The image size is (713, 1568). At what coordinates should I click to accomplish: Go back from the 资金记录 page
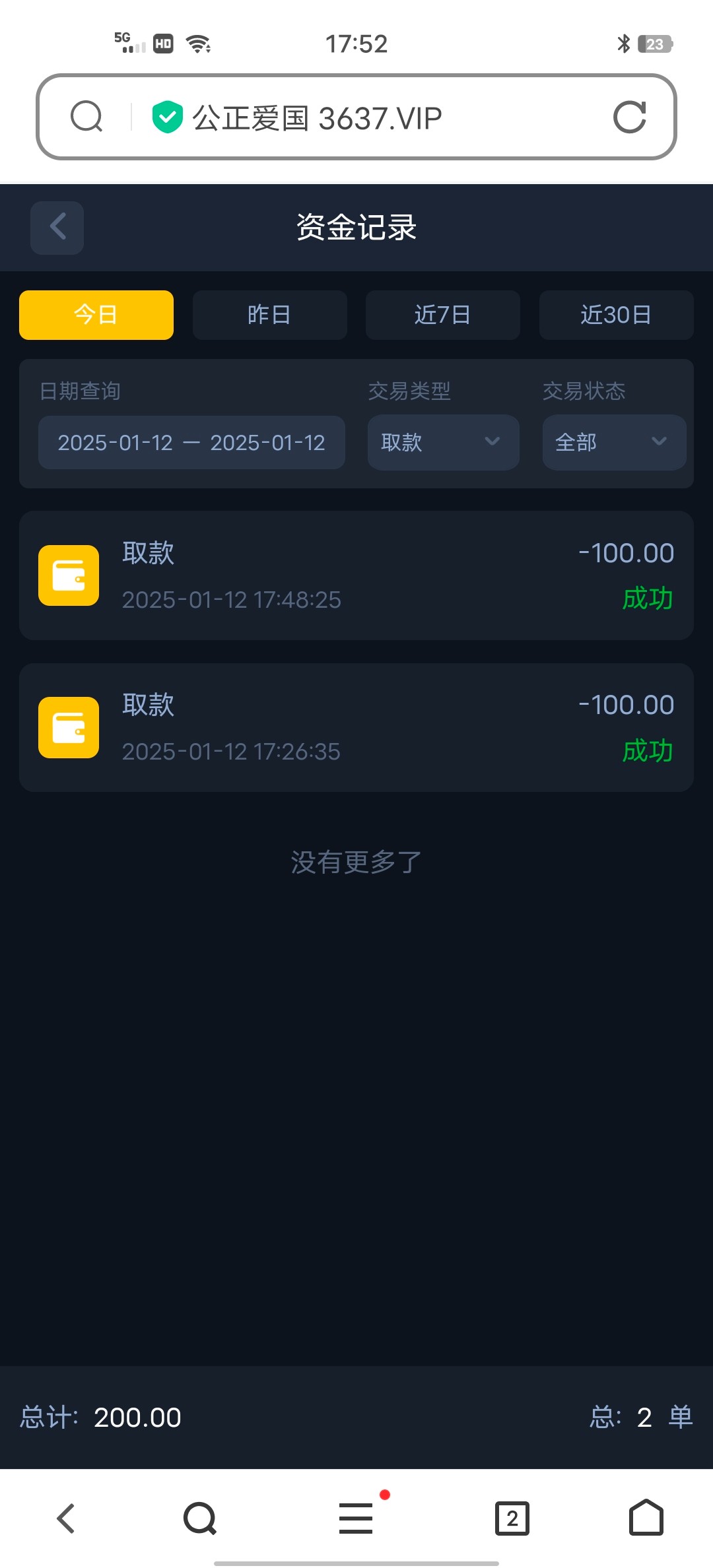[x=57, y=228]
